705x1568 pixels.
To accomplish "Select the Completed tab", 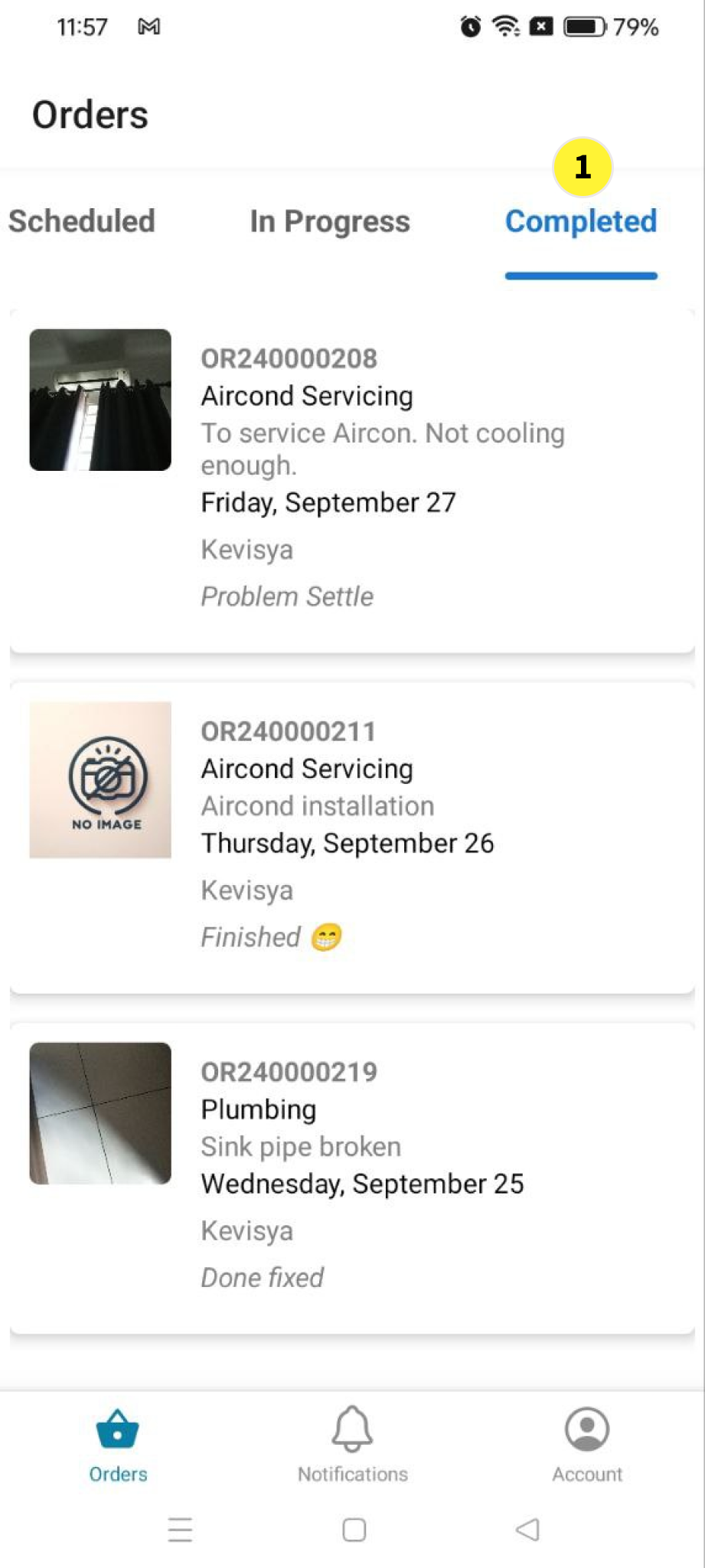I will click(x=580, y=221).
